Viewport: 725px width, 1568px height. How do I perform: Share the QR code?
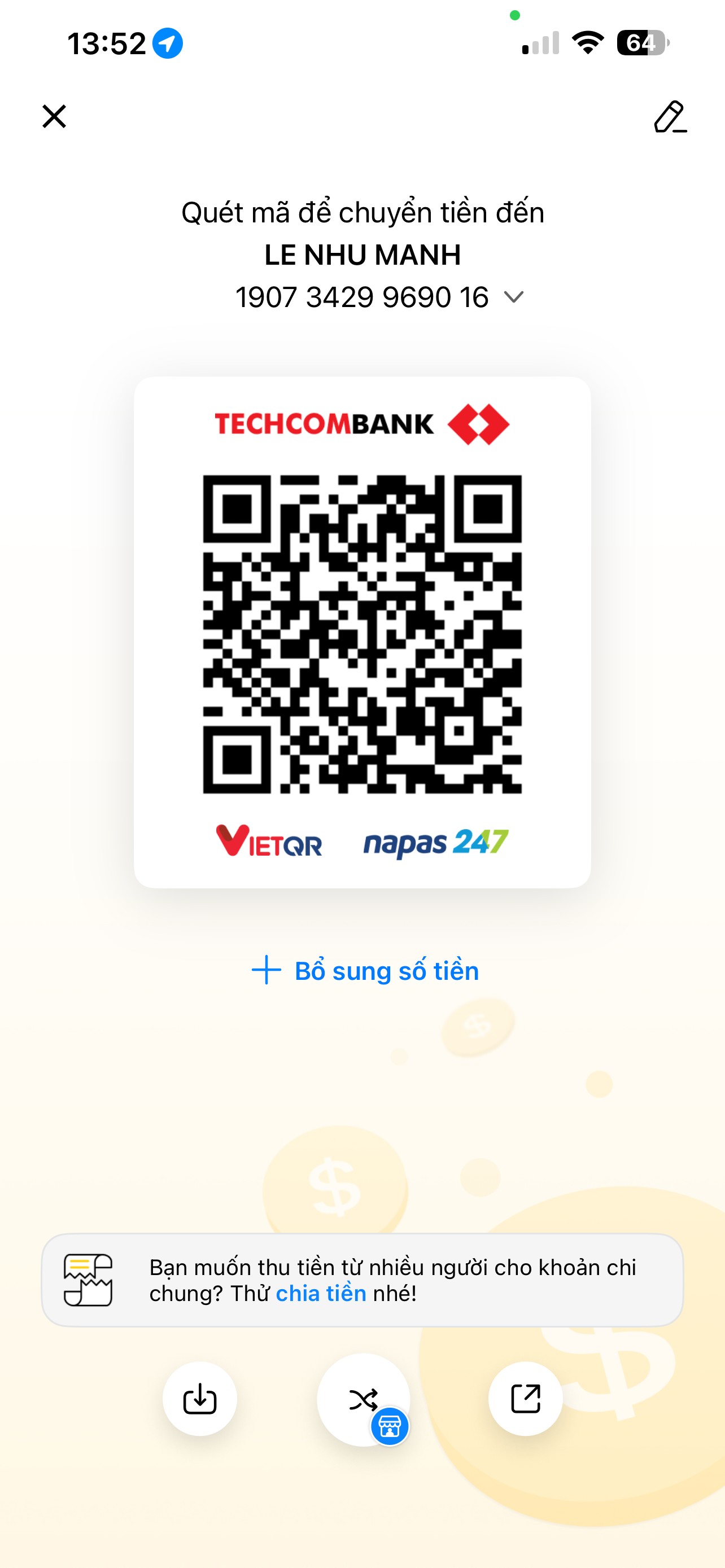(x=525, y=1398)
